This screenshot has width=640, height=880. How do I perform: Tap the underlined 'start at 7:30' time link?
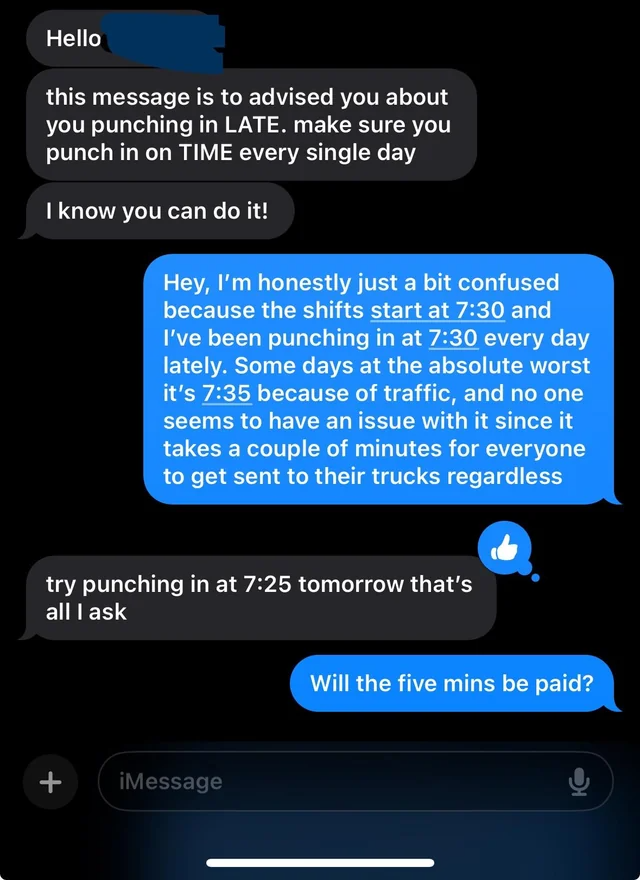point(437,310)
